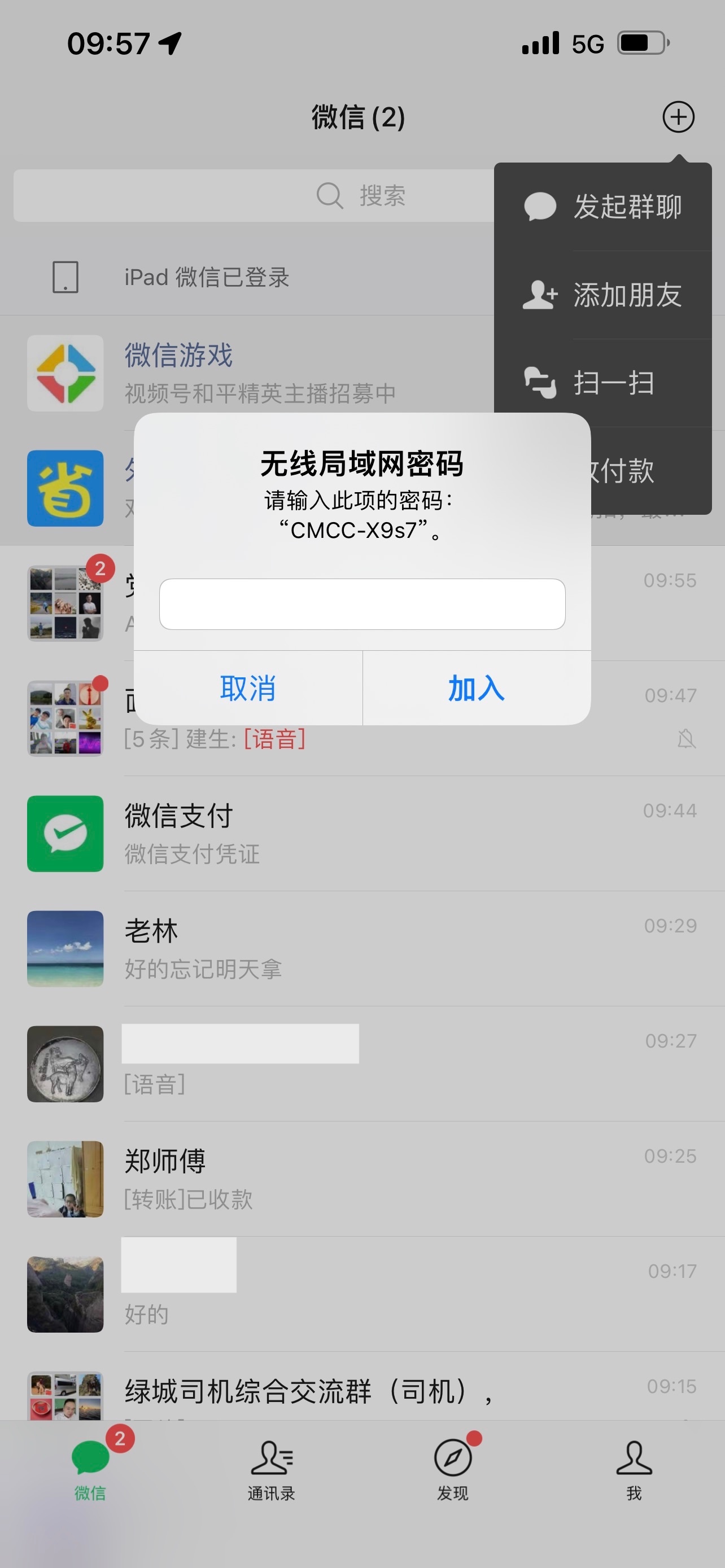This screenshot has width=725, height=1568.
Task: Switch to the 发现 tab
Action: 453,1469
